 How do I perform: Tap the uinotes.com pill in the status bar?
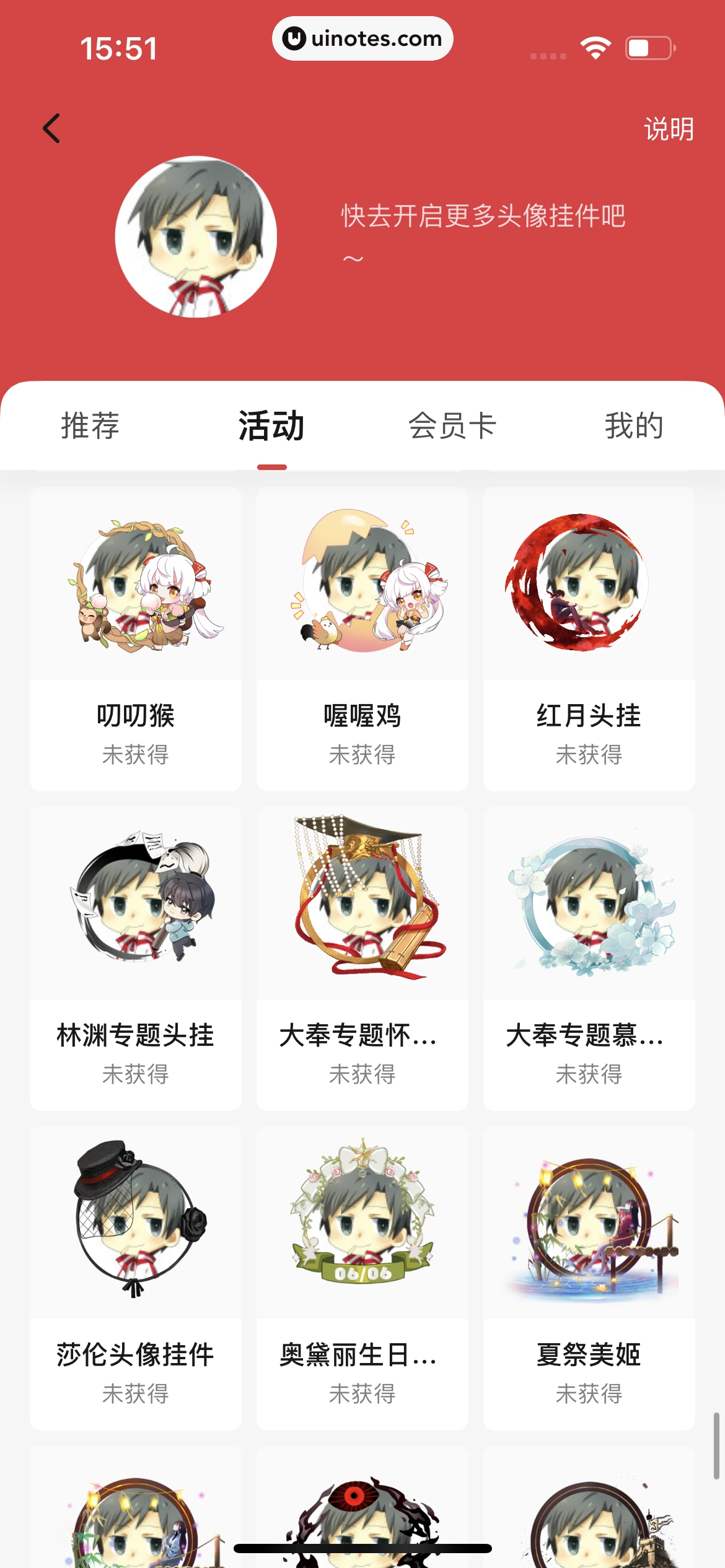(362, 38)
